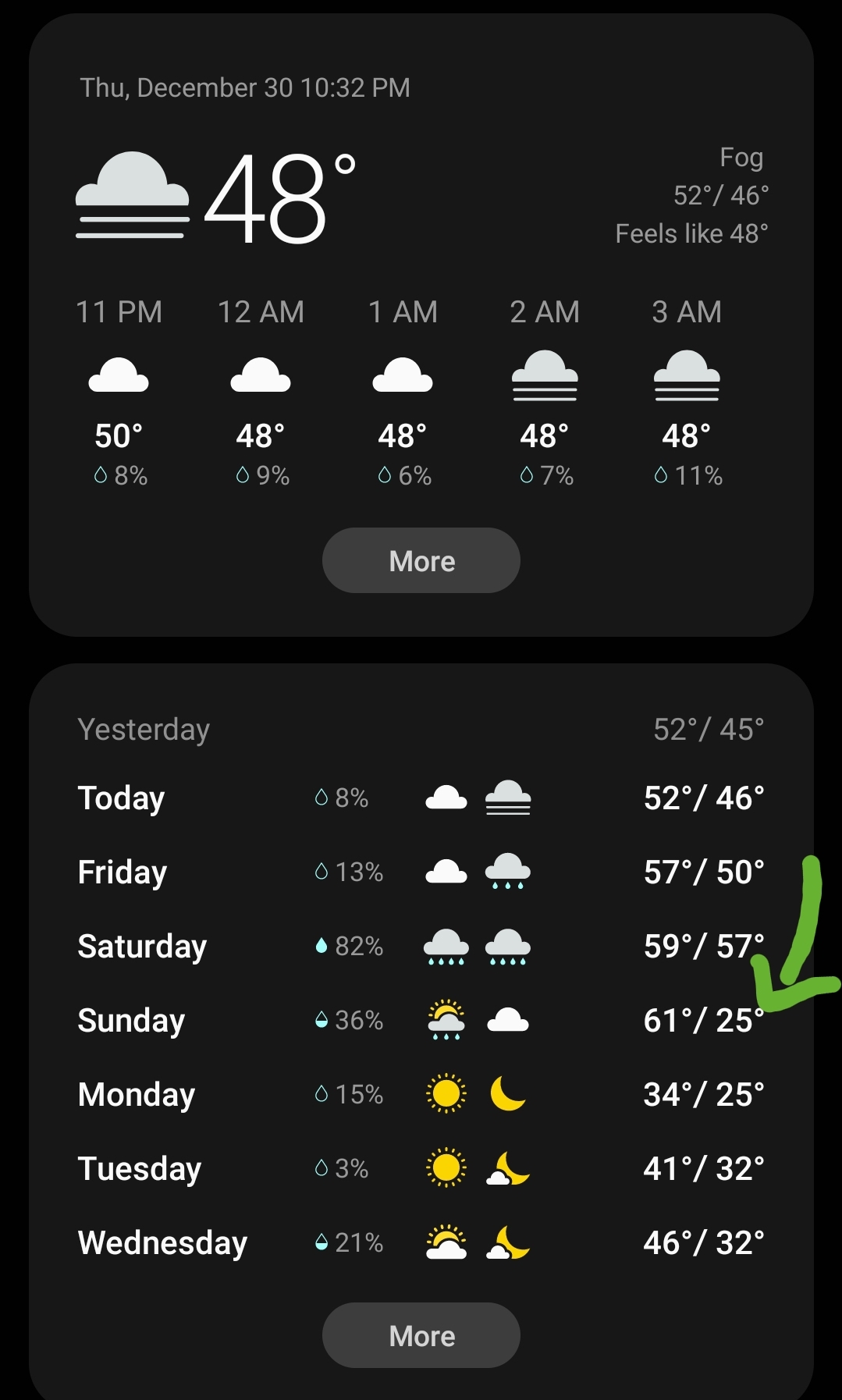
Task: Open Friday's daily forecast row
Action: 421,872
